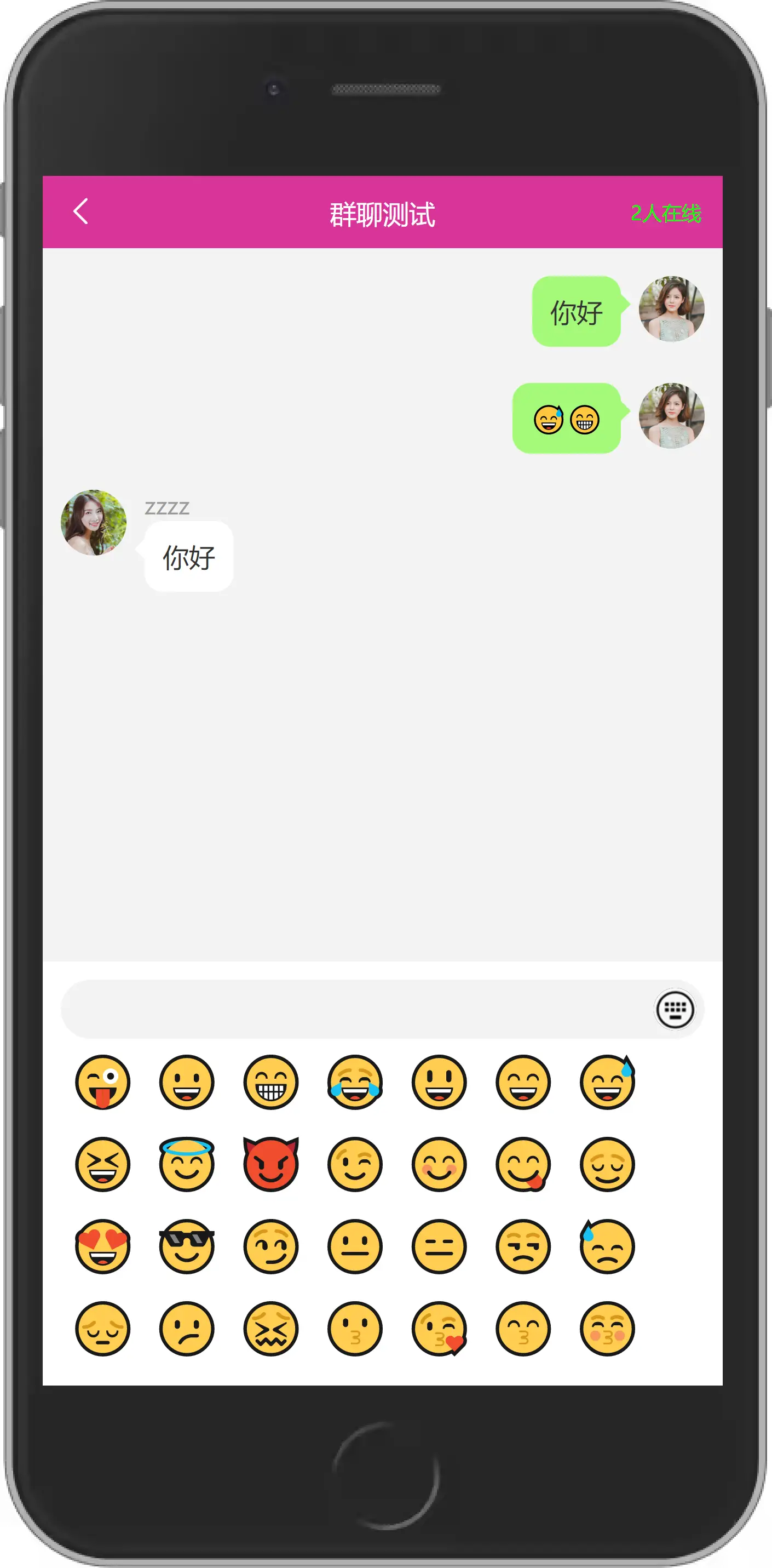
Task: Insert the heart-eyes emoji
Action: tap(103, 1246)
